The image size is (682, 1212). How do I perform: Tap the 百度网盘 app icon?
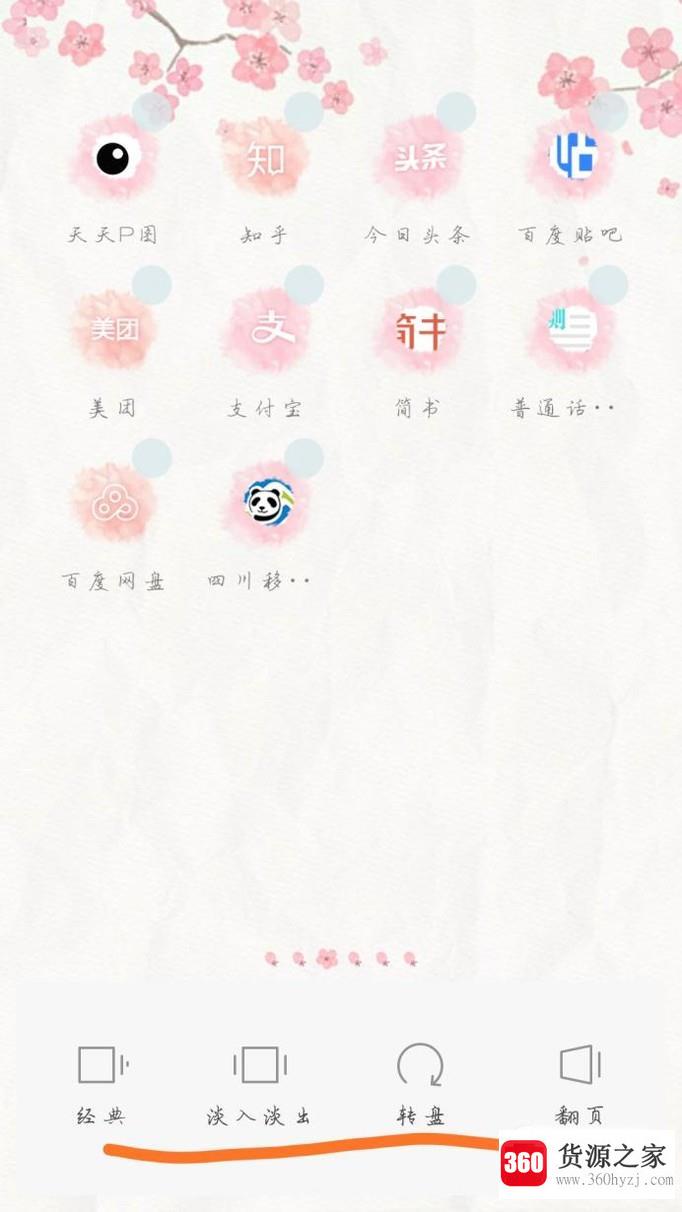click(x=113, y=503)
